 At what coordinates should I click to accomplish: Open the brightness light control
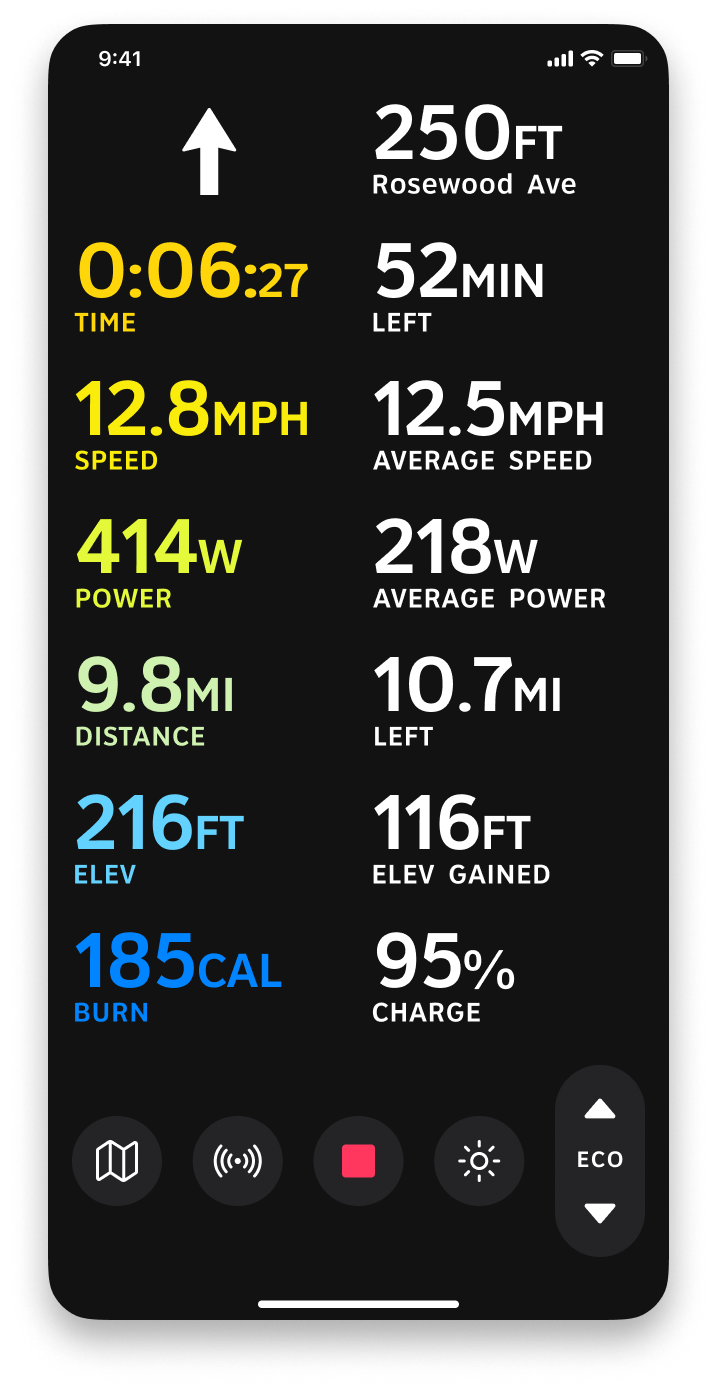(479, 1161)
